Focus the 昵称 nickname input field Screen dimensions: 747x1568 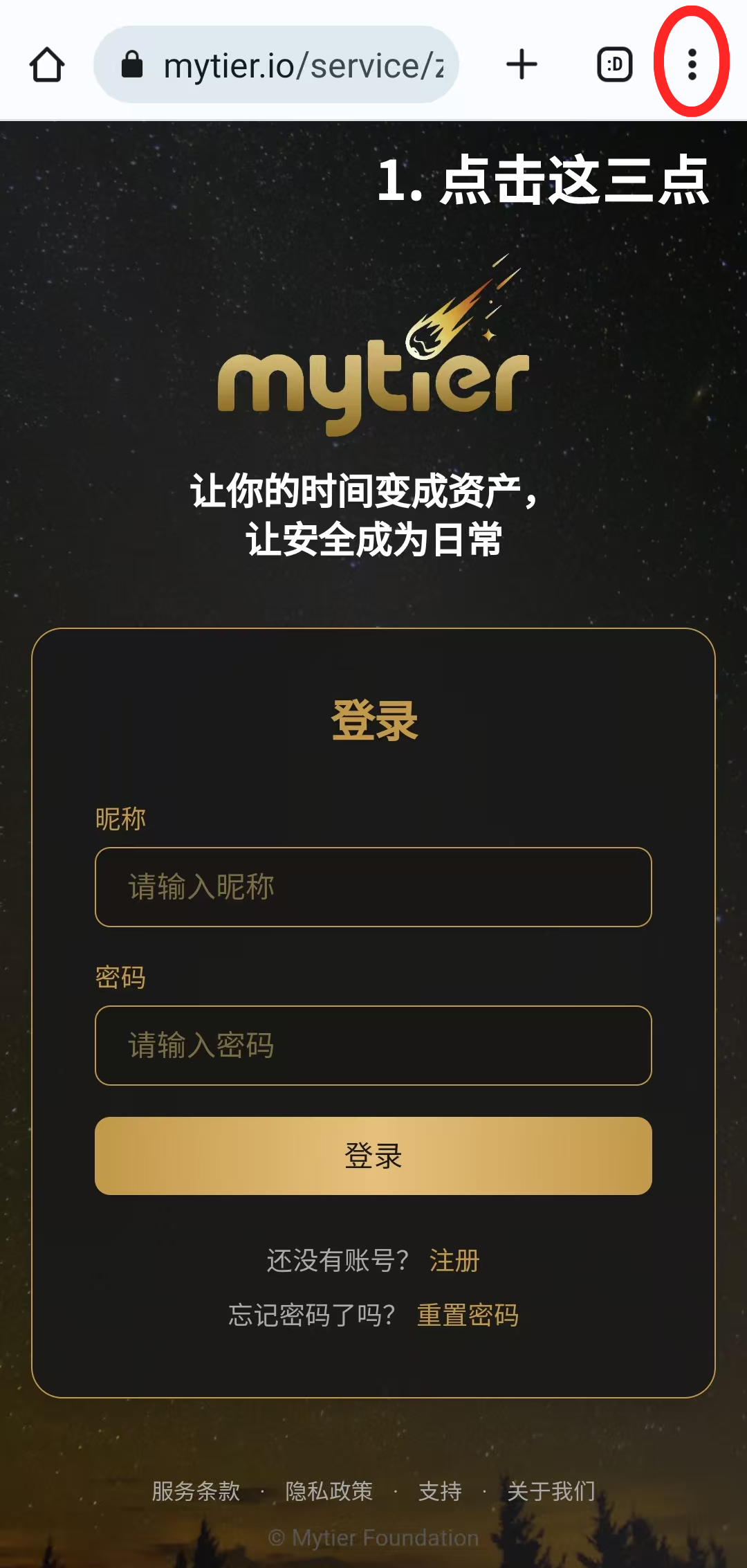point(373,886)
